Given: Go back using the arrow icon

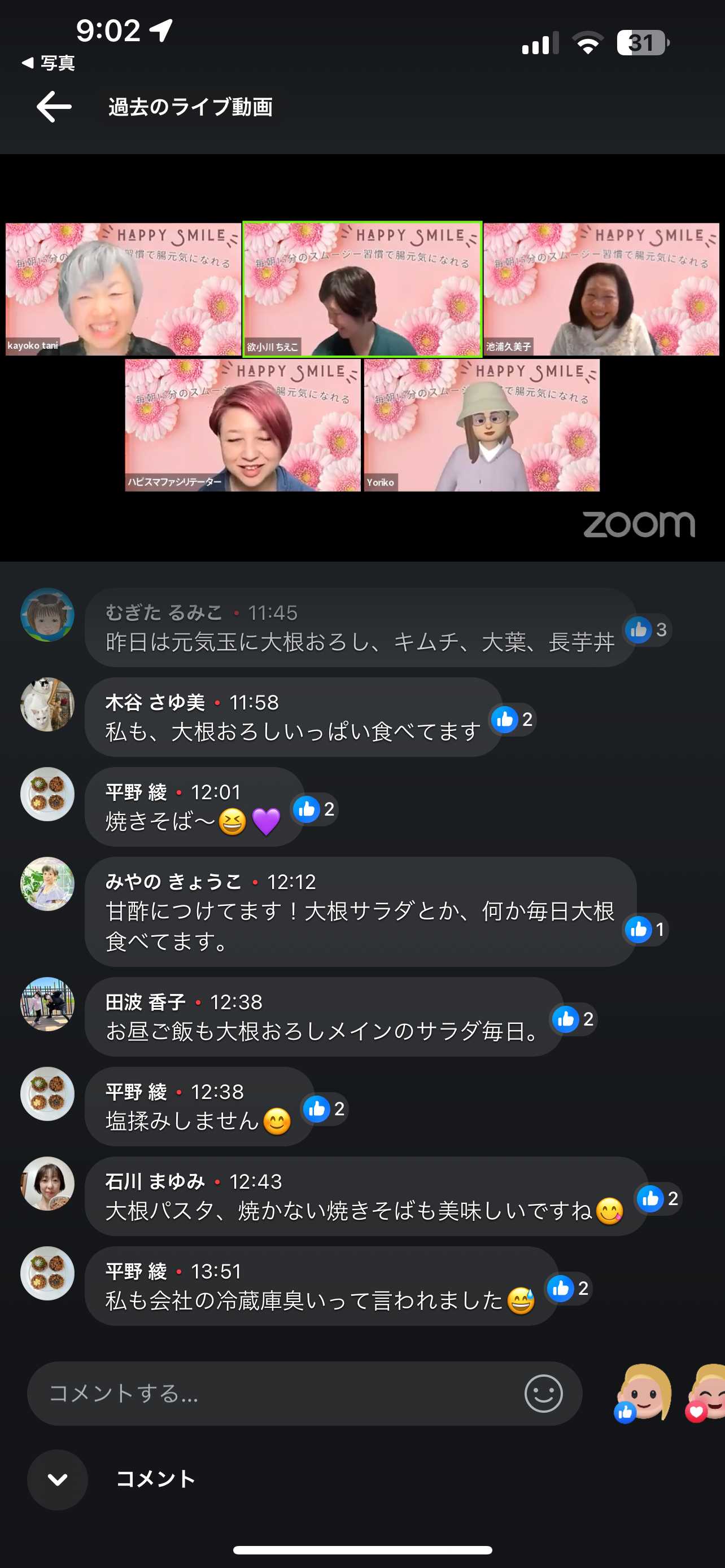Looking at the screenshot, I should point(54,107).
